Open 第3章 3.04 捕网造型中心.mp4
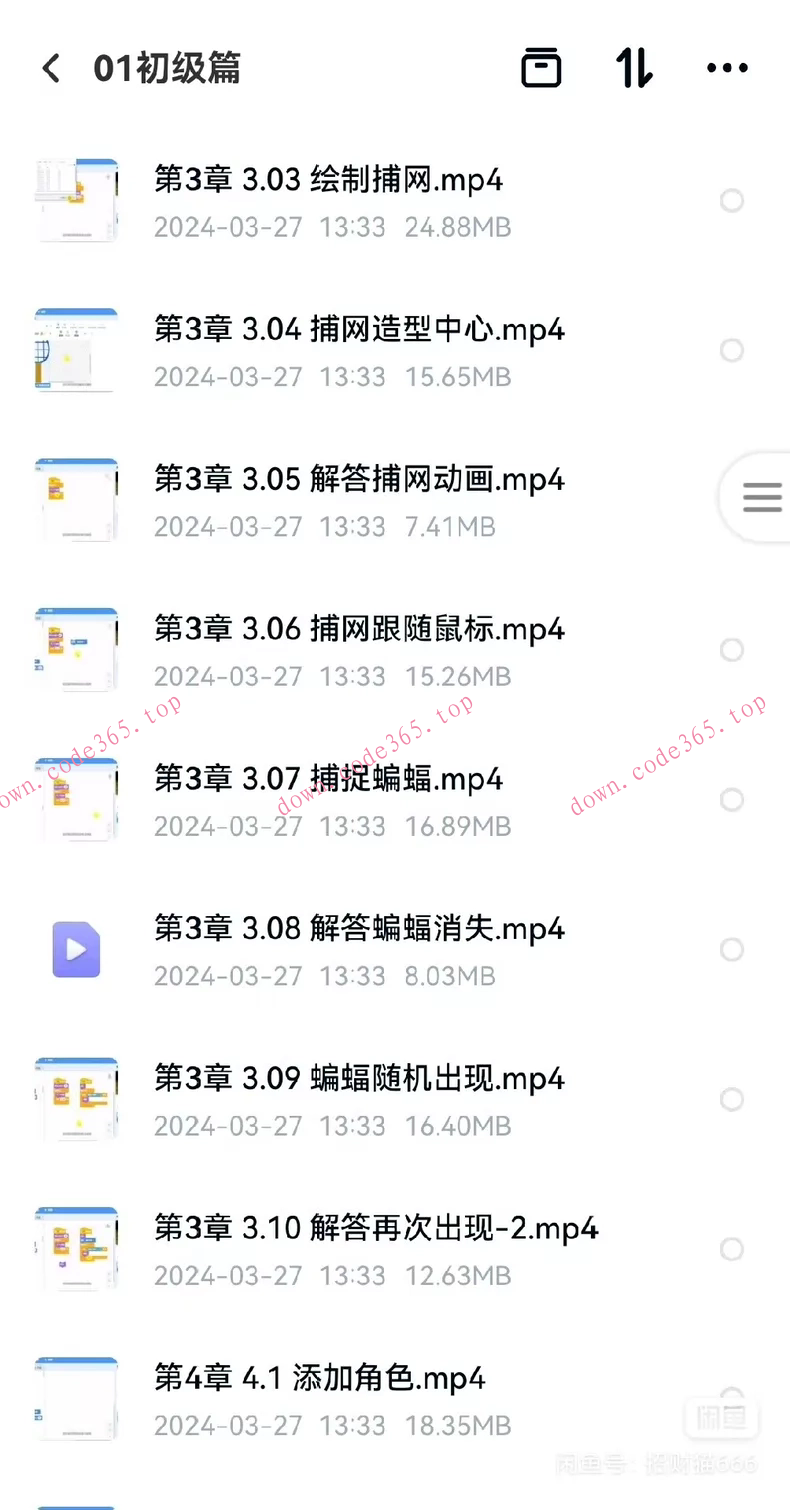The height and width of the screenshot is (1510, 790). [x=360, y=330]
